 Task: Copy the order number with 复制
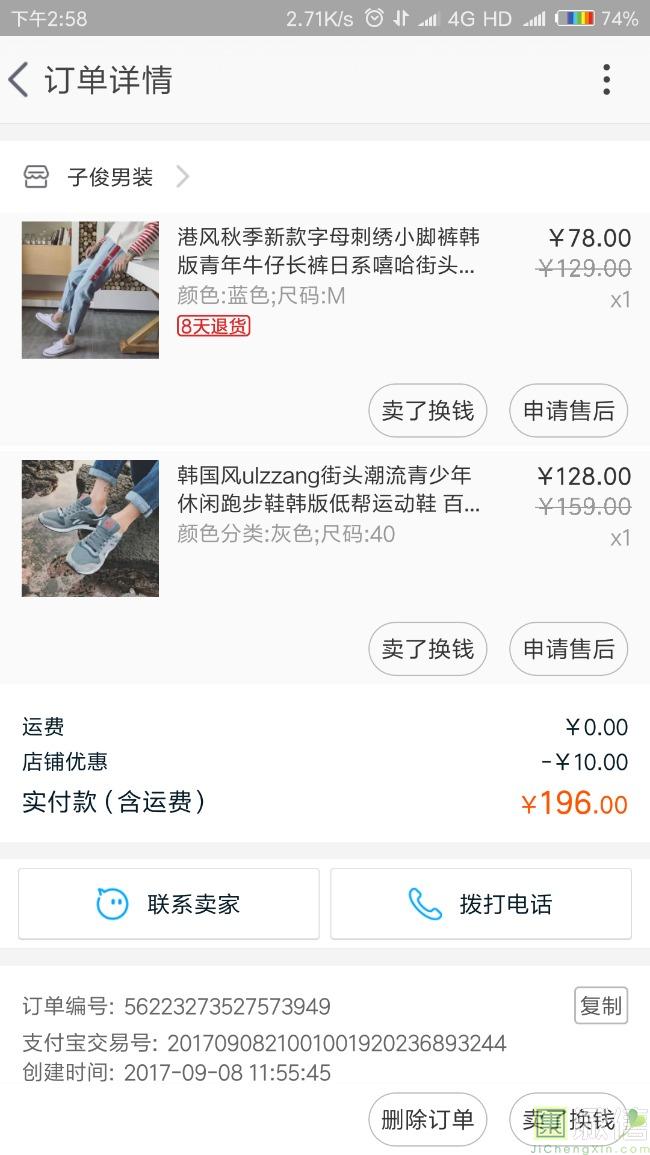[x=601, y=1006]
